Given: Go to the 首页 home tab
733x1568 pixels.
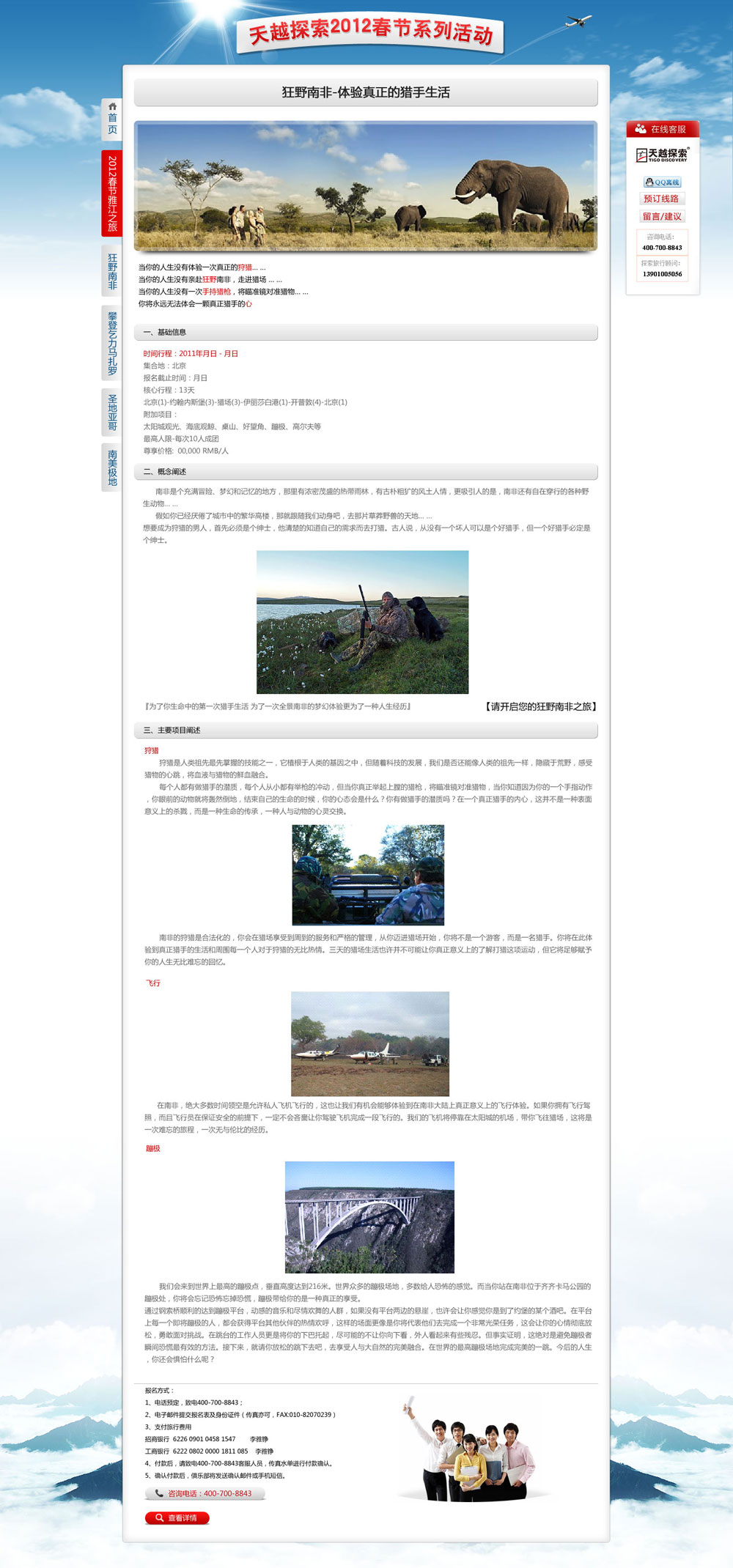Looking at the screenshot, I should click(x=112, y=119).
